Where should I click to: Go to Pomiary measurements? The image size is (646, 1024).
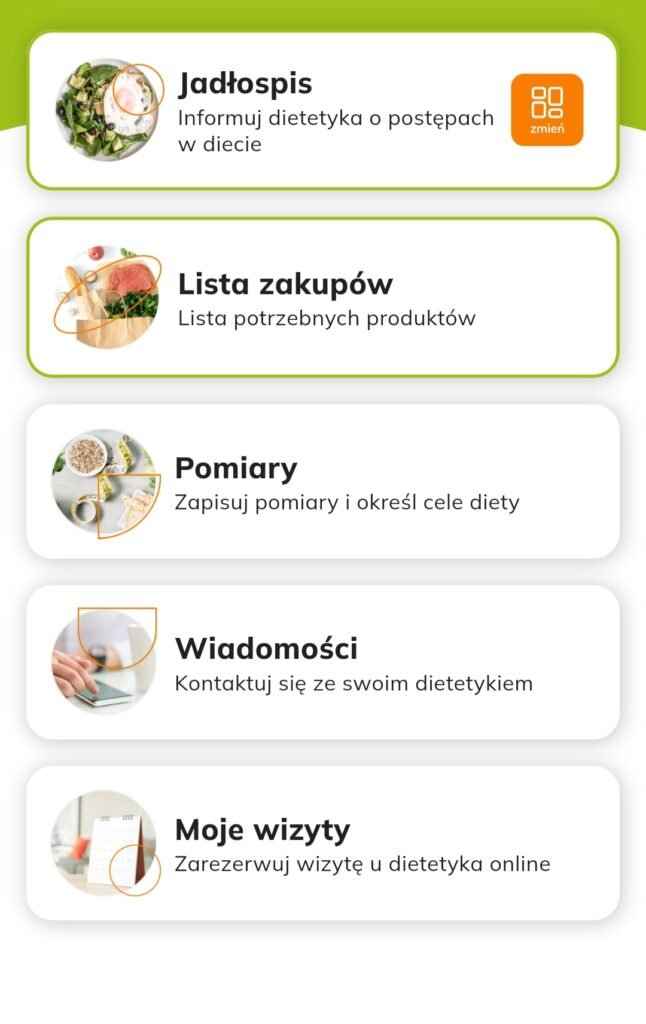point(322,482)
